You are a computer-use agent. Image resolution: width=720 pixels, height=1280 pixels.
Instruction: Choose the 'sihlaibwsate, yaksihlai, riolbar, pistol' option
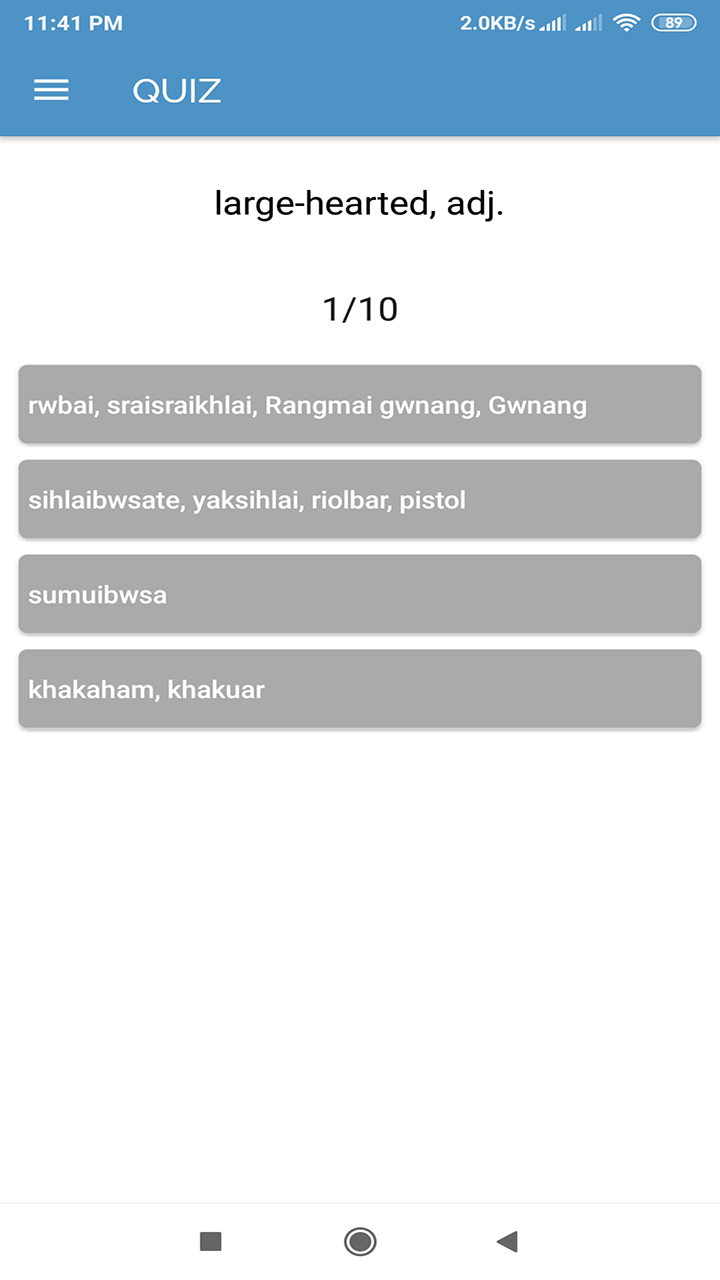360,499
